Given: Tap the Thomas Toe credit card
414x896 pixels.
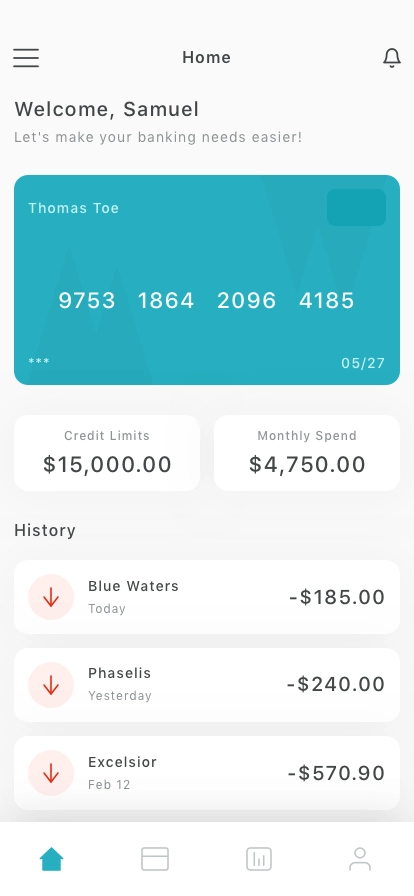Looking at the screenshot, I should [x=207, y=280].
